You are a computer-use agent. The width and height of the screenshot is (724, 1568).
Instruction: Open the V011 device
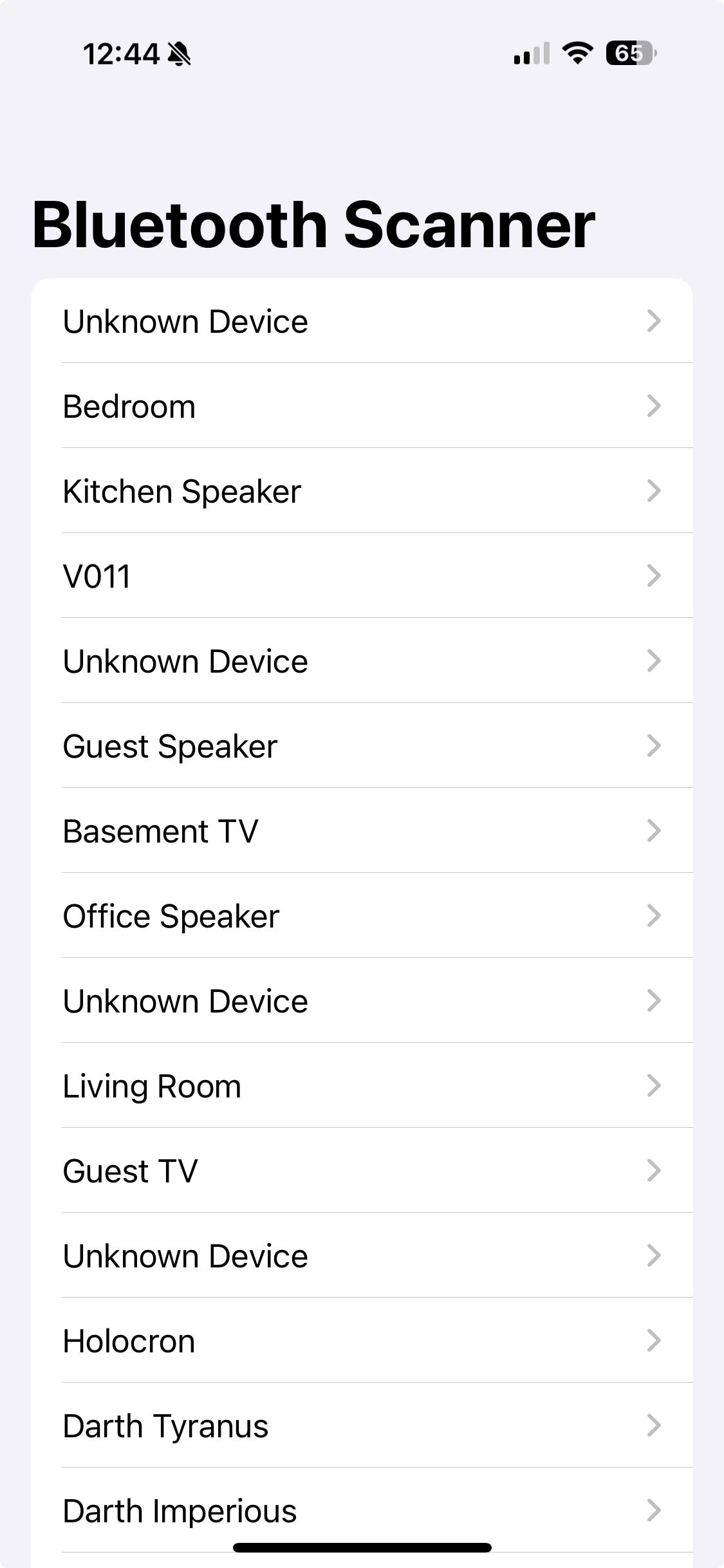point(360,576)
